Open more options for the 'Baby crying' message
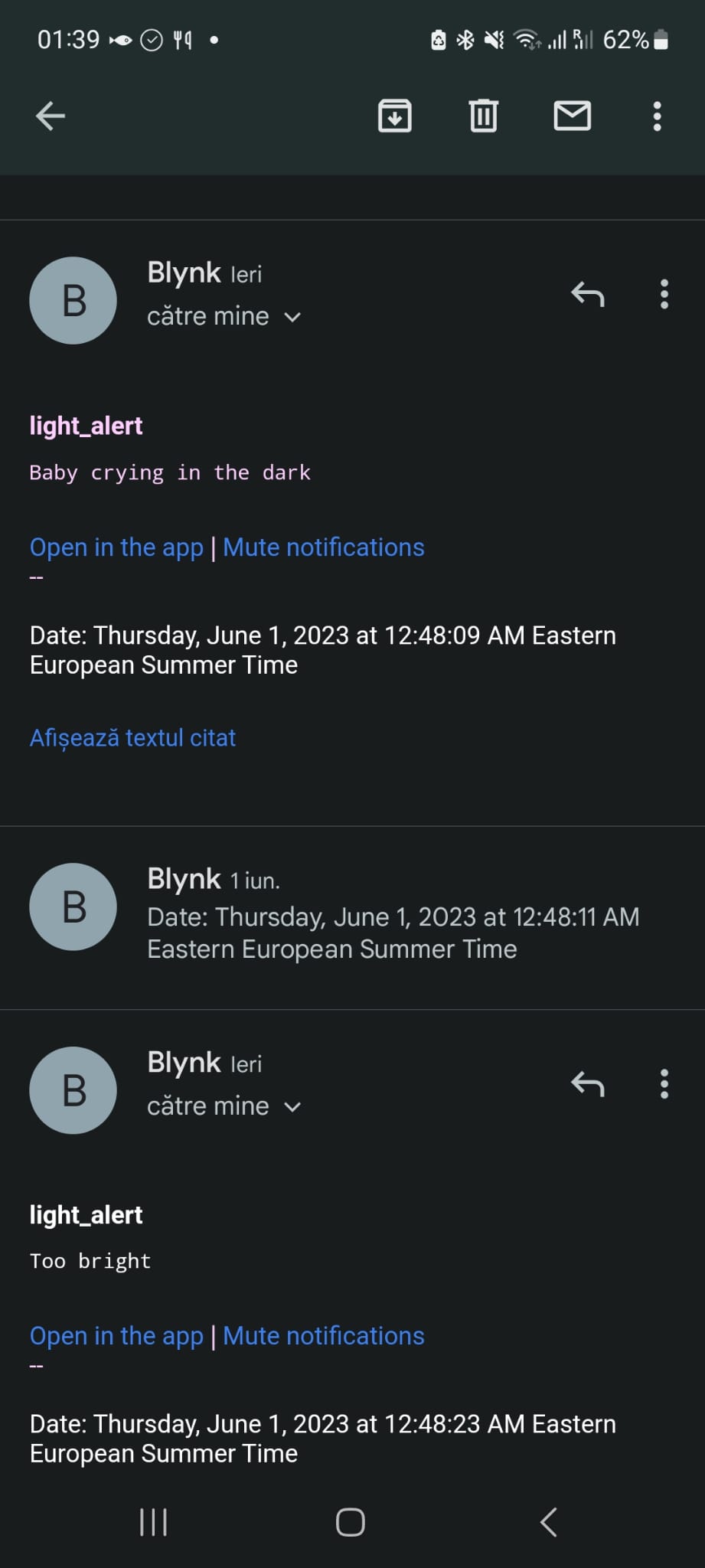Viewport: 705px width, 1568px height. click(x=664, y=294)
